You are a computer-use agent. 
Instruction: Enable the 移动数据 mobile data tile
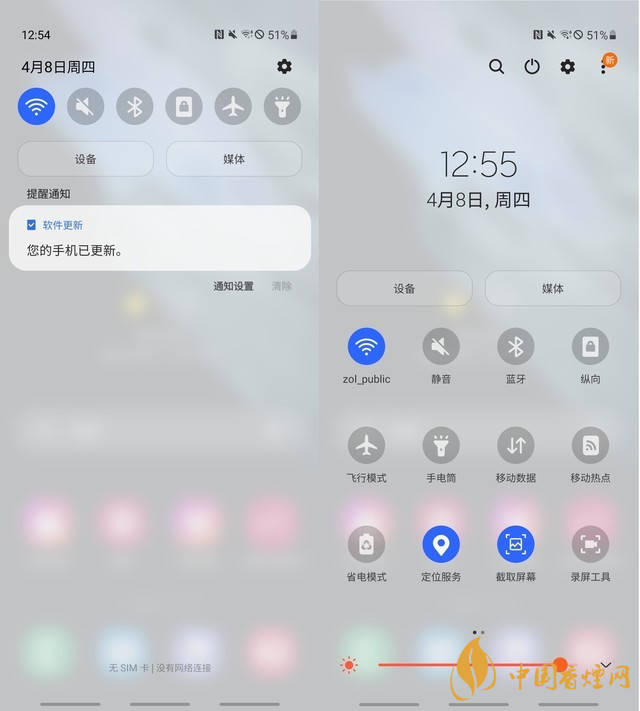(x=516, y=445)
